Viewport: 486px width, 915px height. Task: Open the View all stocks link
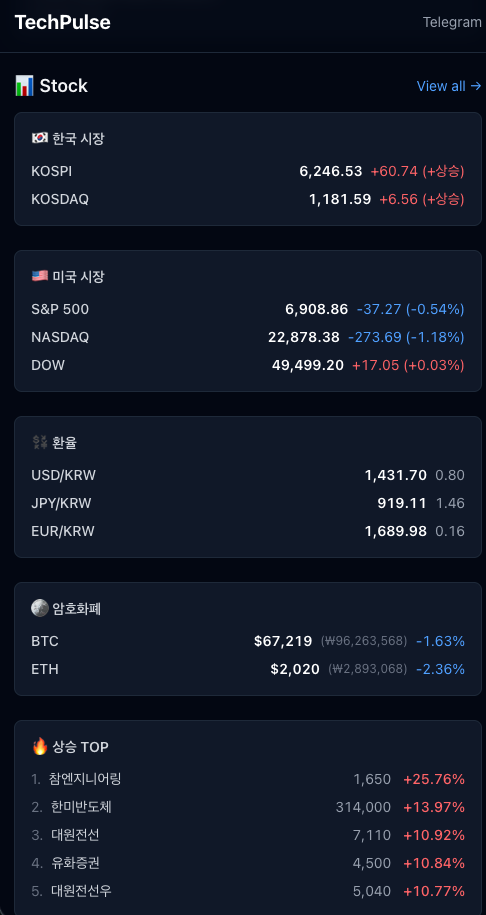(x=449, y=86)
